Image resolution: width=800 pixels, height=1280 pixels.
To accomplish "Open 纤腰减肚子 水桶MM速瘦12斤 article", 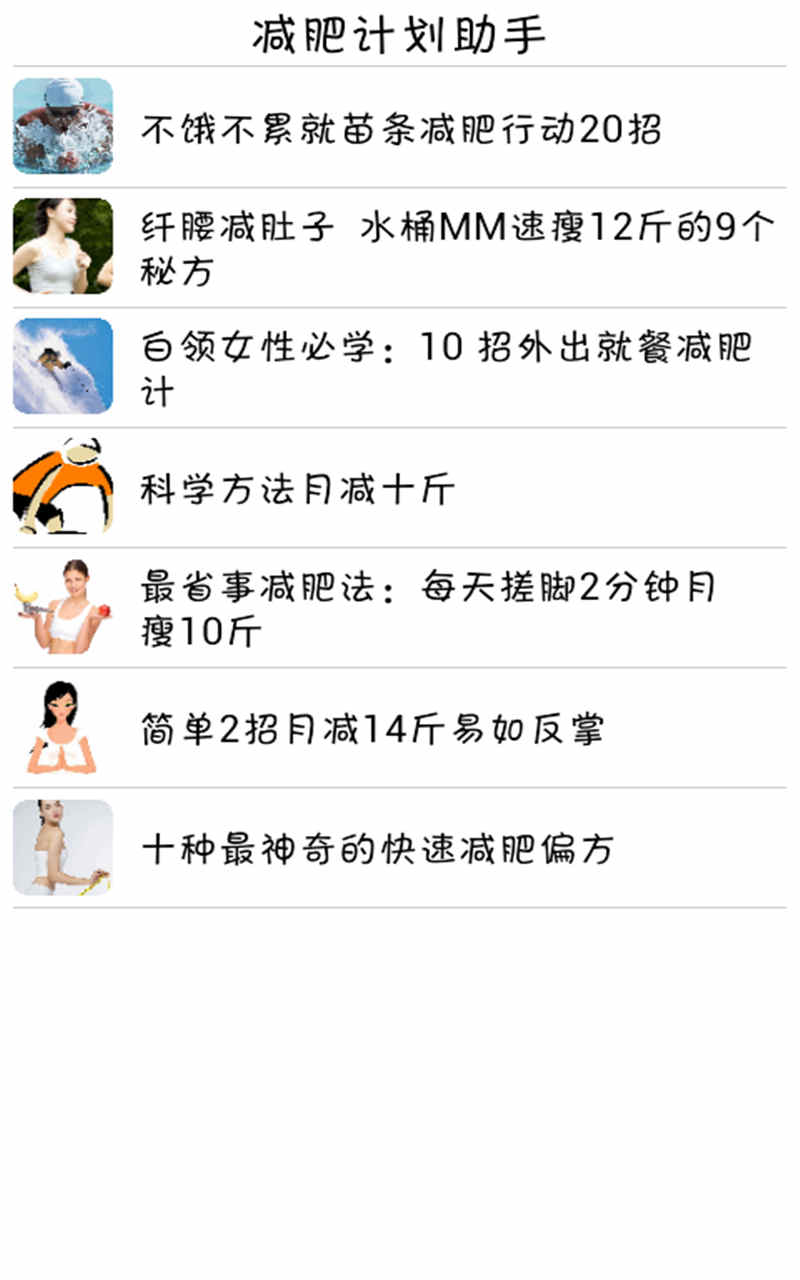I will [400, 248].
